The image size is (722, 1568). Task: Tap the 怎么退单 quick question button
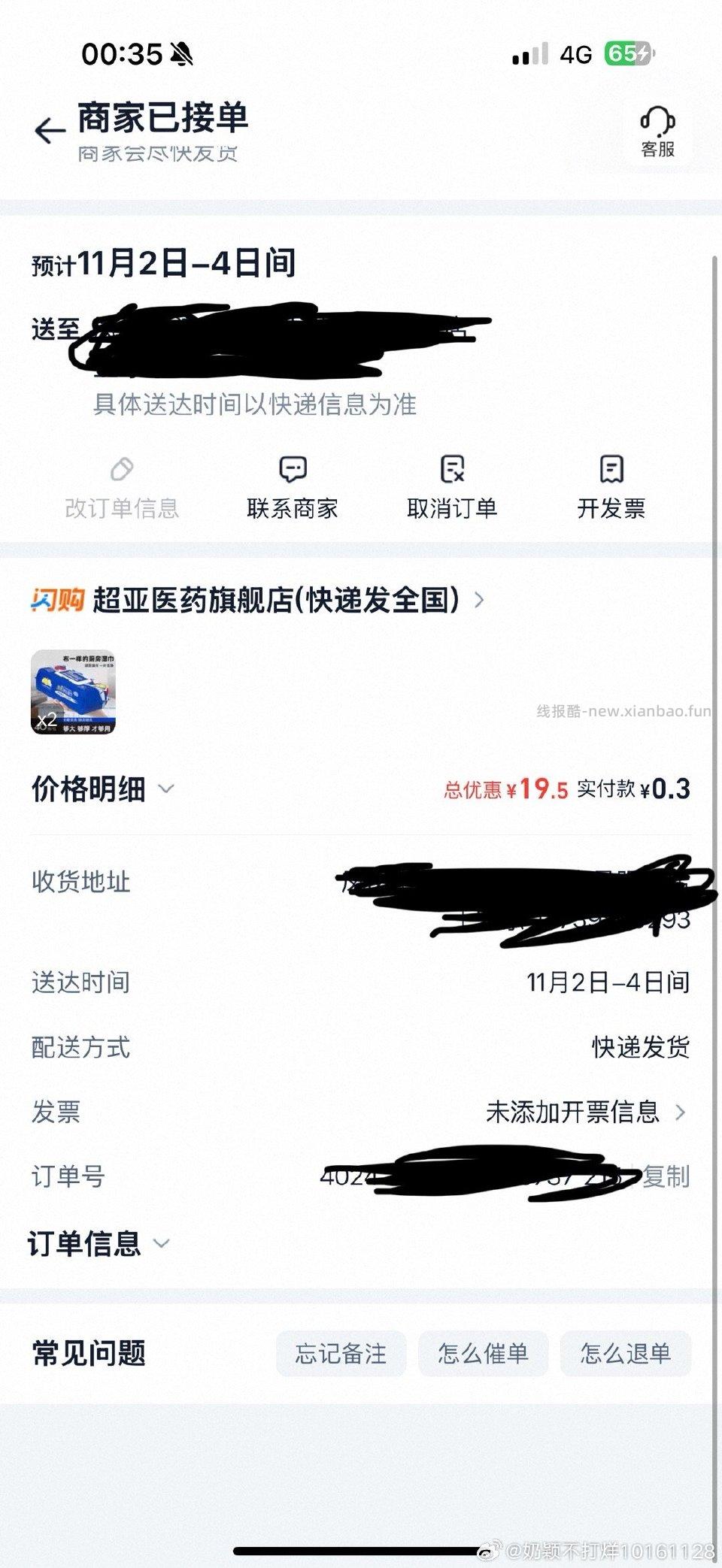625,1354
